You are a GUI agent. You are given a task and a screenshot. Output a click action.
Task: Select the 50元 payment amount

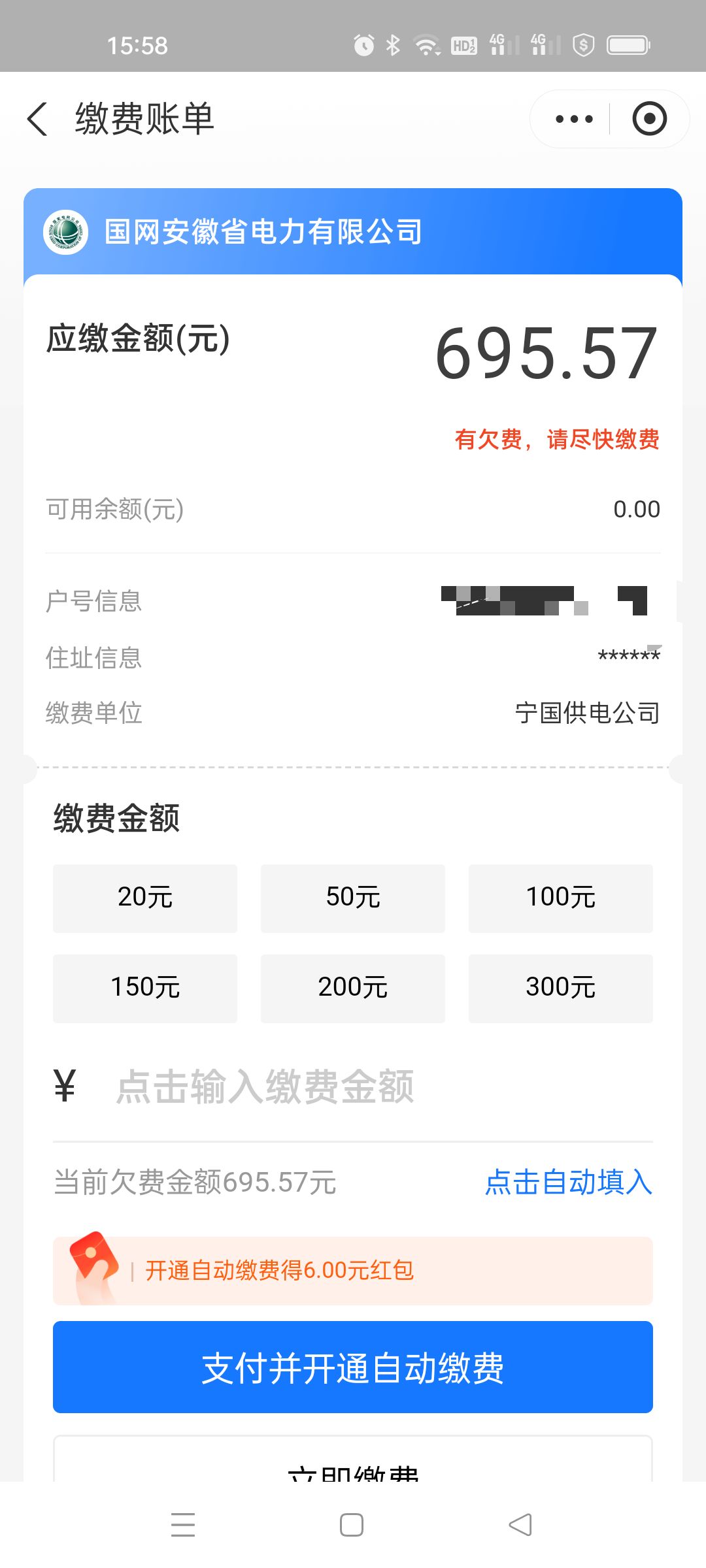point(353,898)
